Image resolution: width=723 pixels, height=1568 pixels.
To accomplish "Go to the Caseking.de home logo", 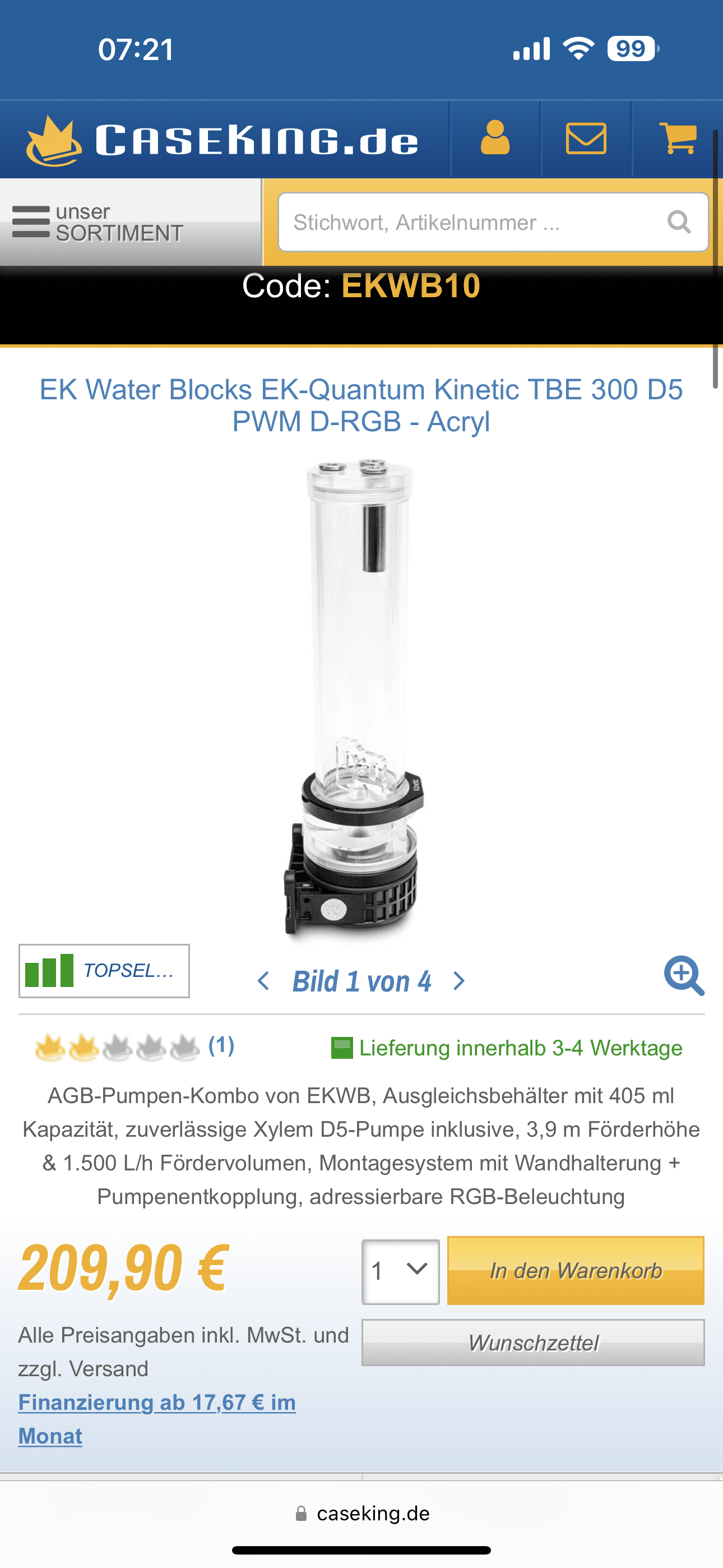I will (222, 141).
